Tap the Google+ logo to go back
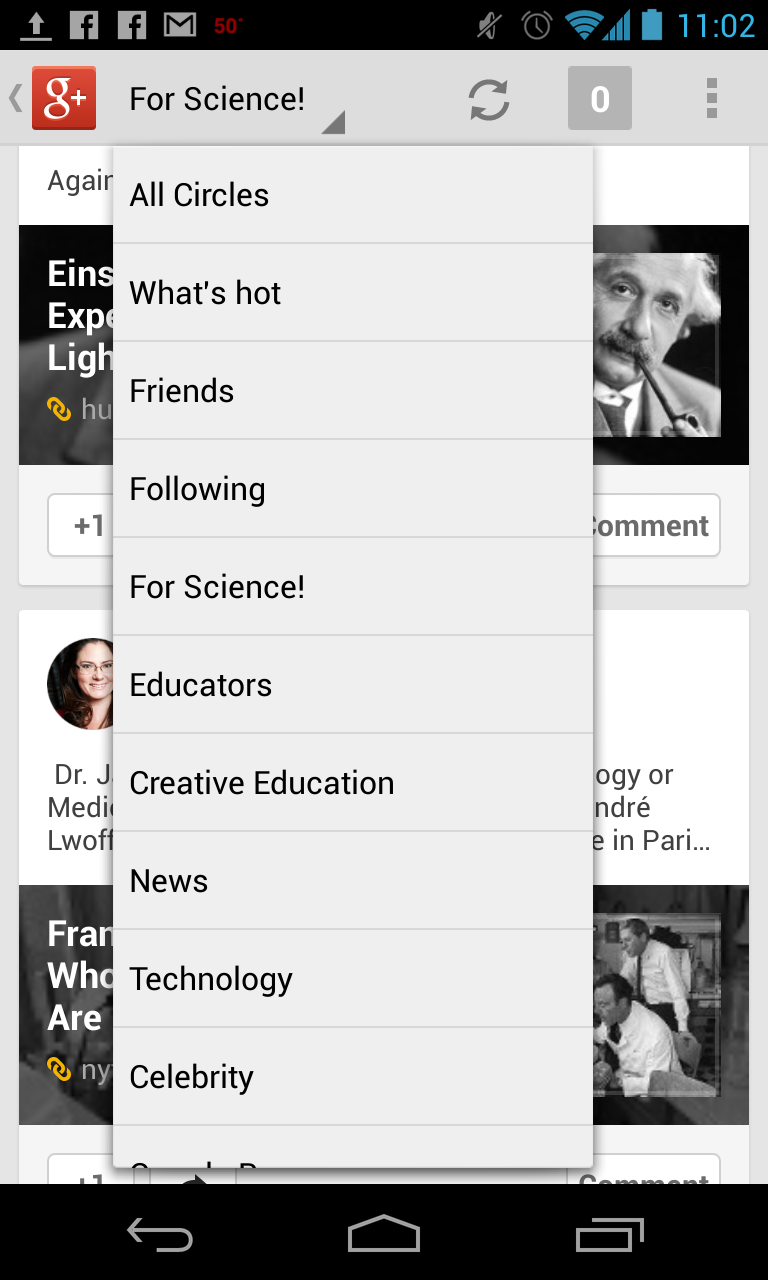768x1280 pixels. pos(62,98)
